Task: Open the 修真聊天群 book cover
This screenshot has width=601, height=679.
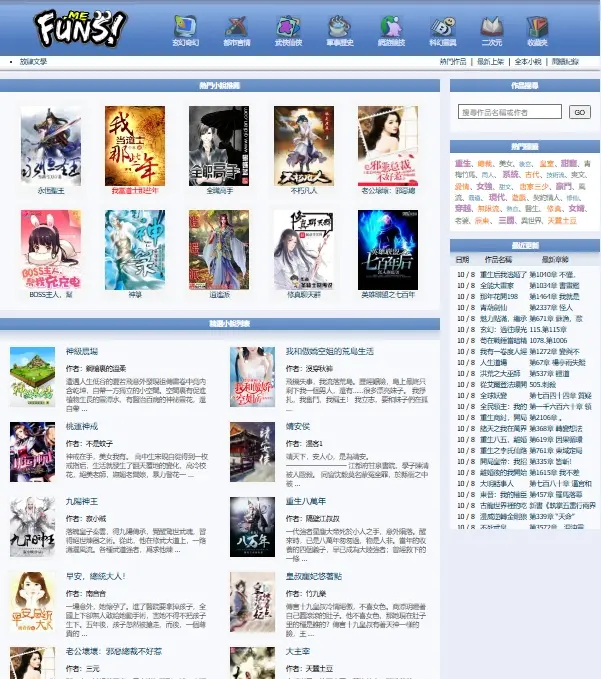Action: 303,248
